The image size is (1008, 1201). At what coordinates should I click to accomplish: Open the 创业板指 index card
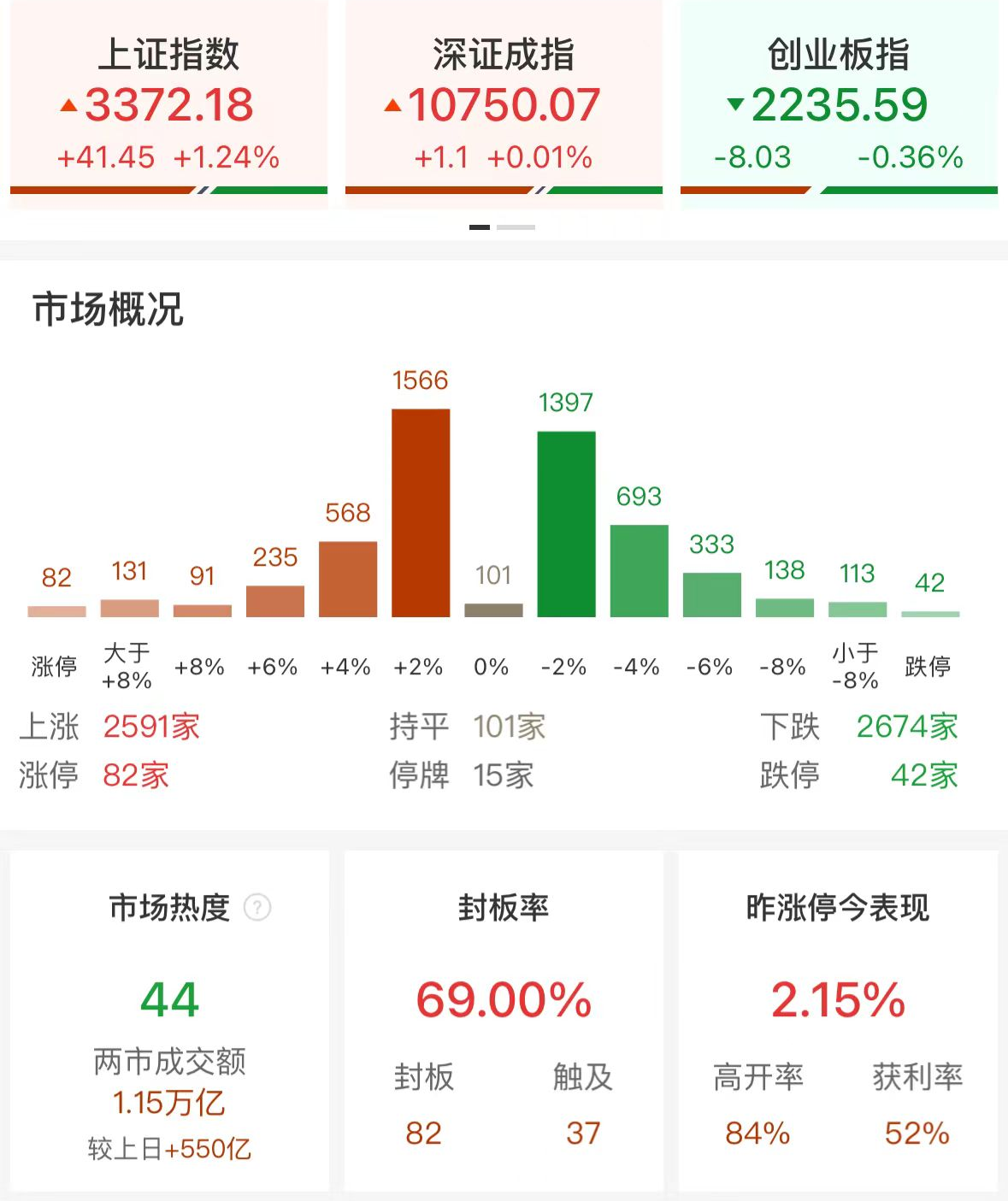839,103
